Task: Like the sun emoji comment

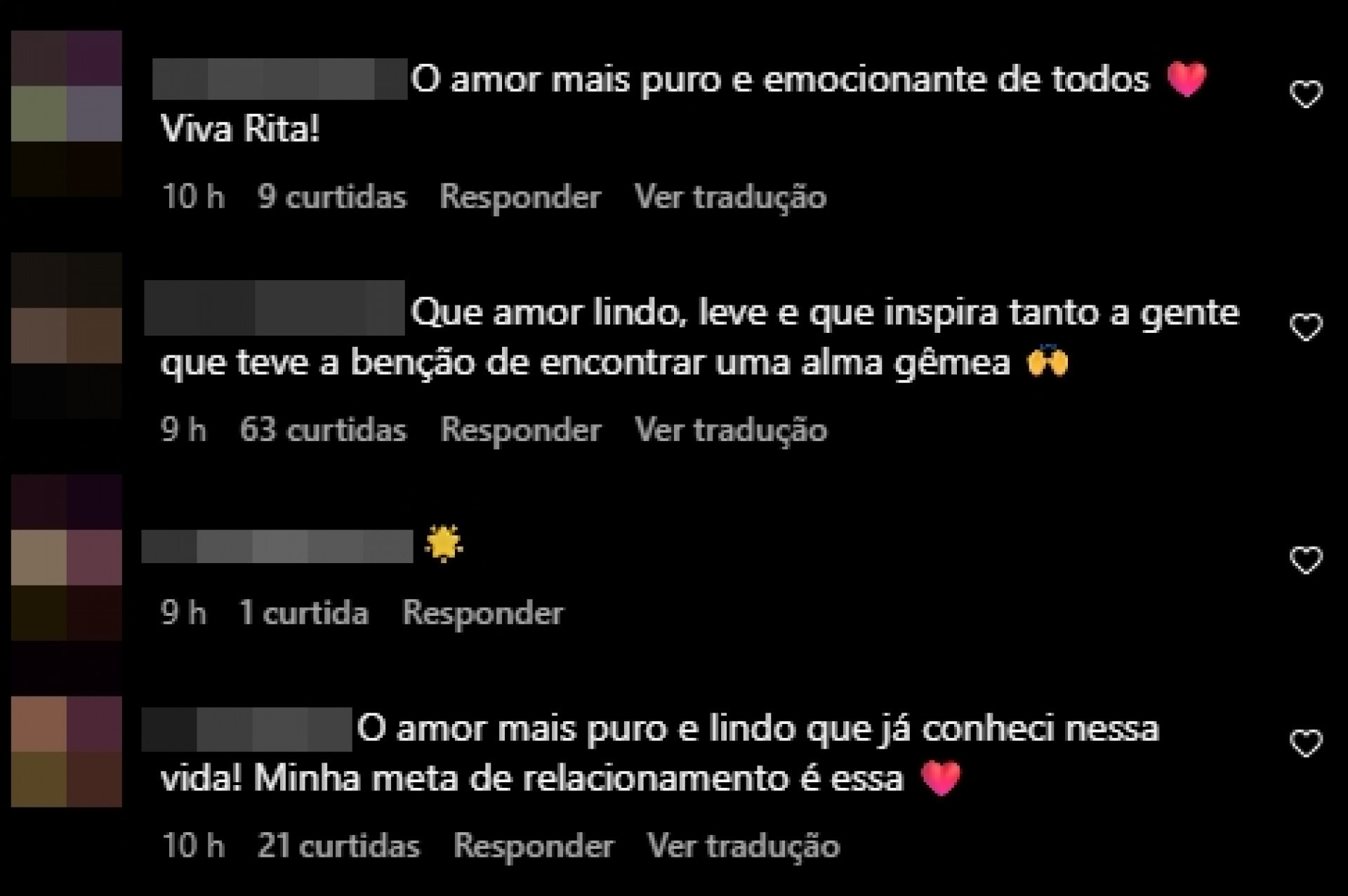Action: coord(1306,560)
